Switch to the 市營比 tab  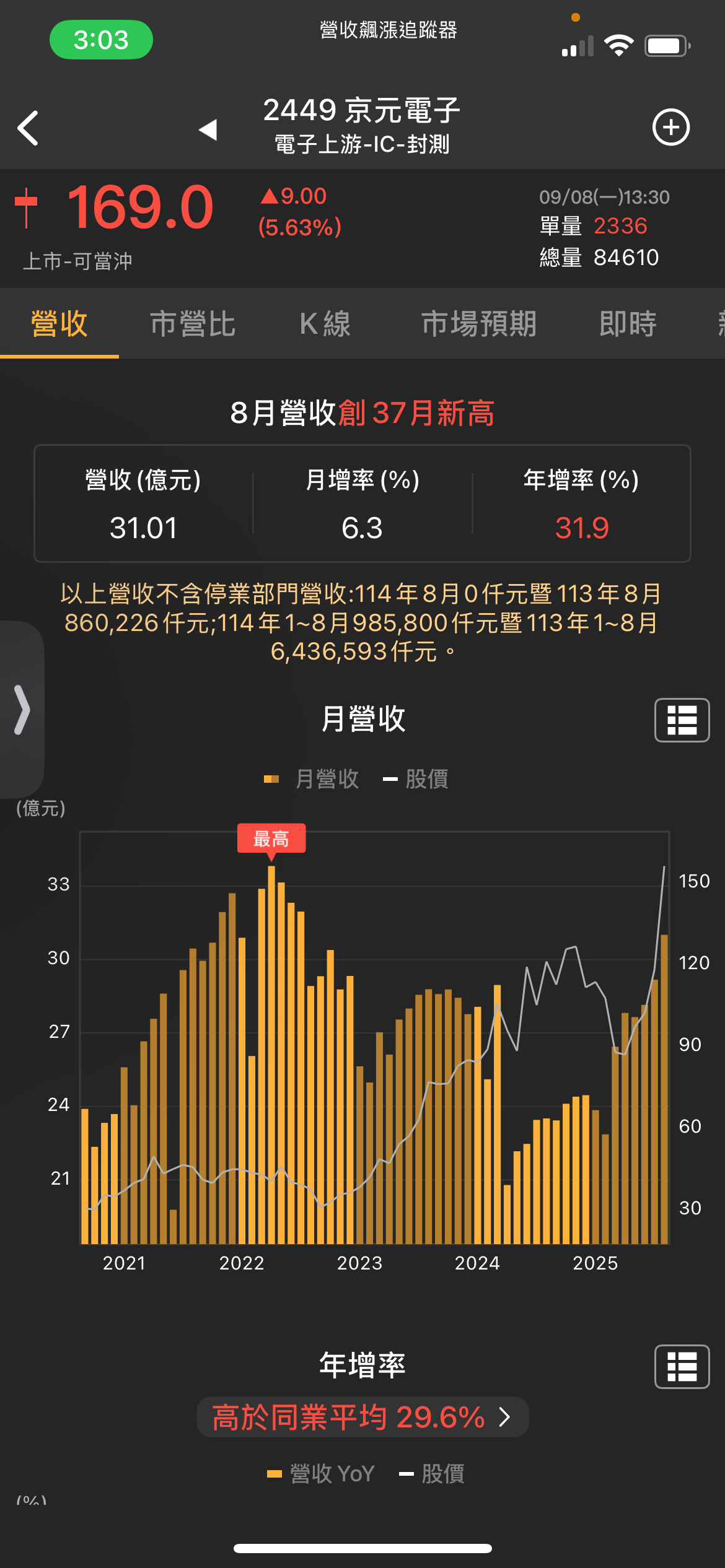[x=192, y=324]
